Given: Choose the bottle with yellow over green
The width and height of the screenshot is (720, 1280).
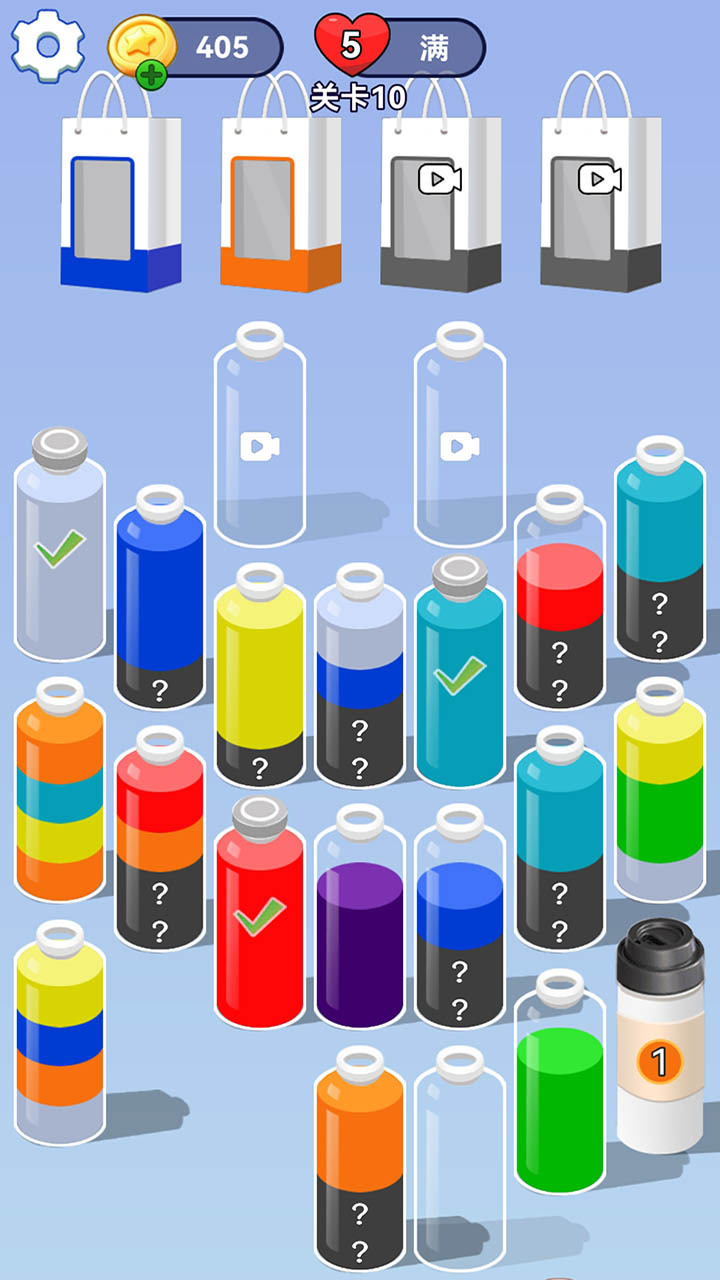Looking at the screenshot, I should coord(660,800).
